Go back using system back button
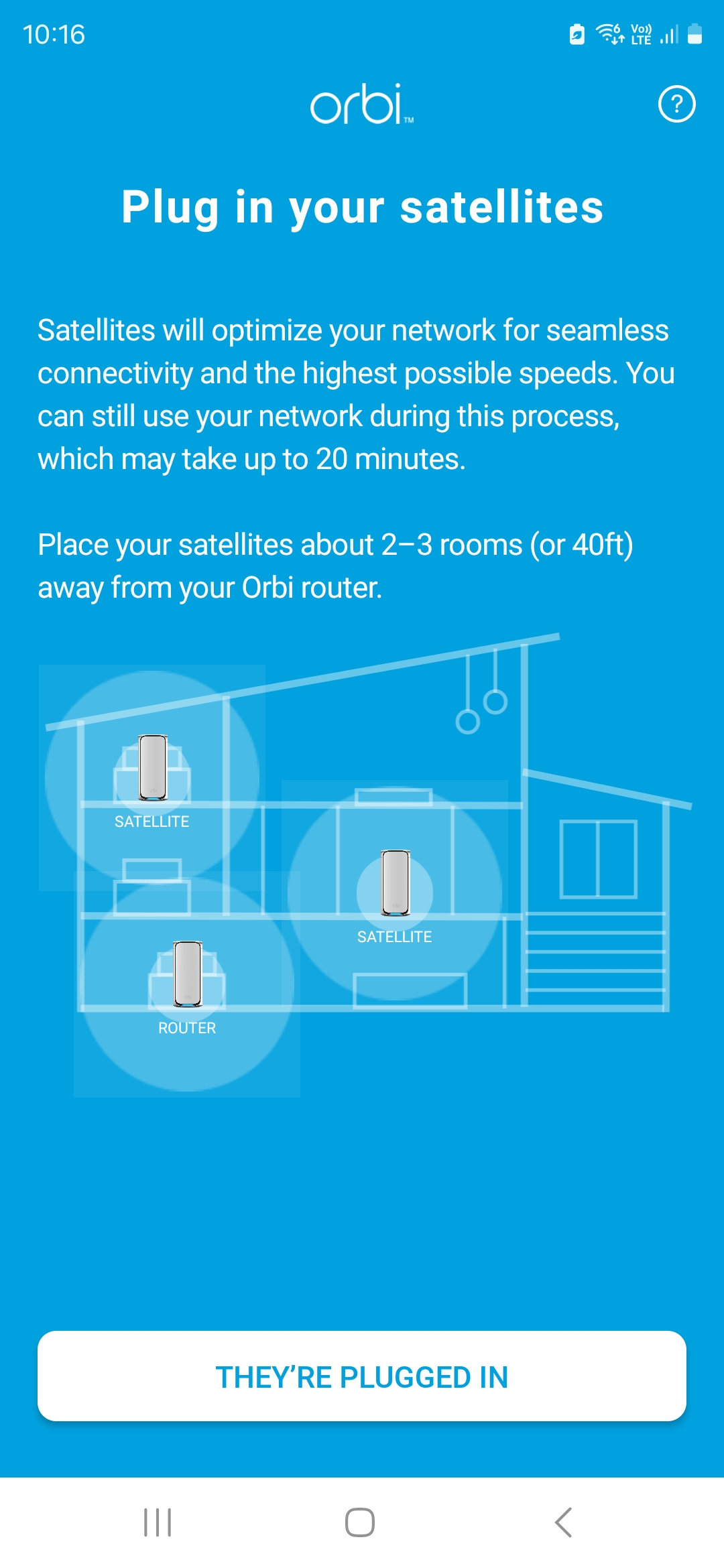Screen dimensions: 724x1568 pyautogui.click(x=564, y=1522)
